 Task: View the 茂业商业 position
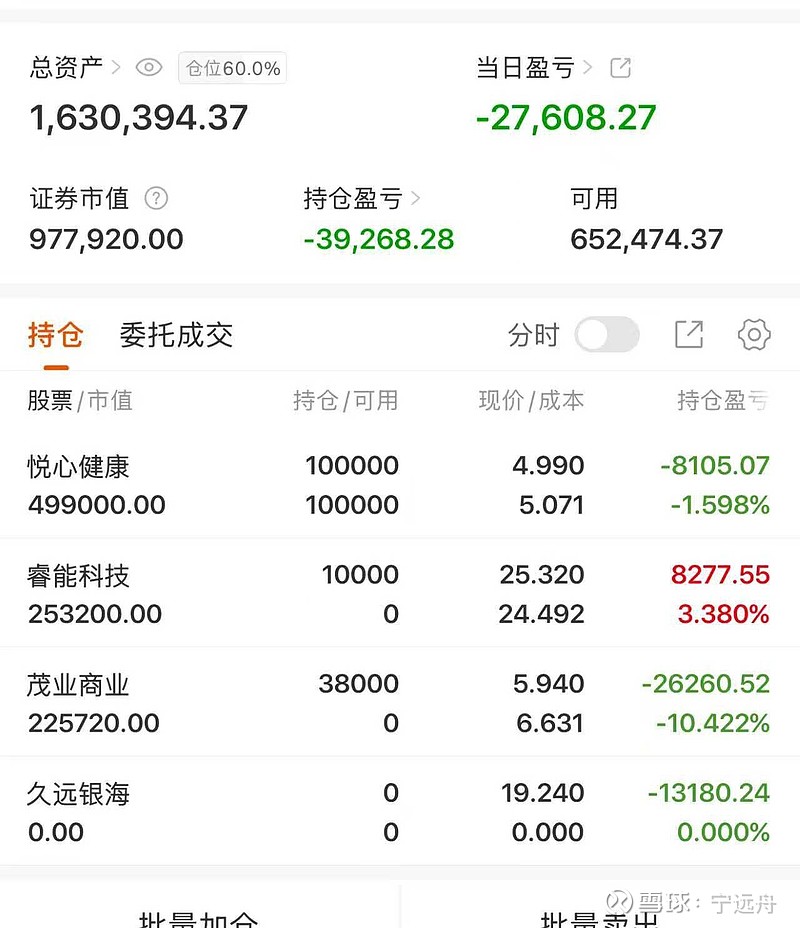click(x=78, y=703)
